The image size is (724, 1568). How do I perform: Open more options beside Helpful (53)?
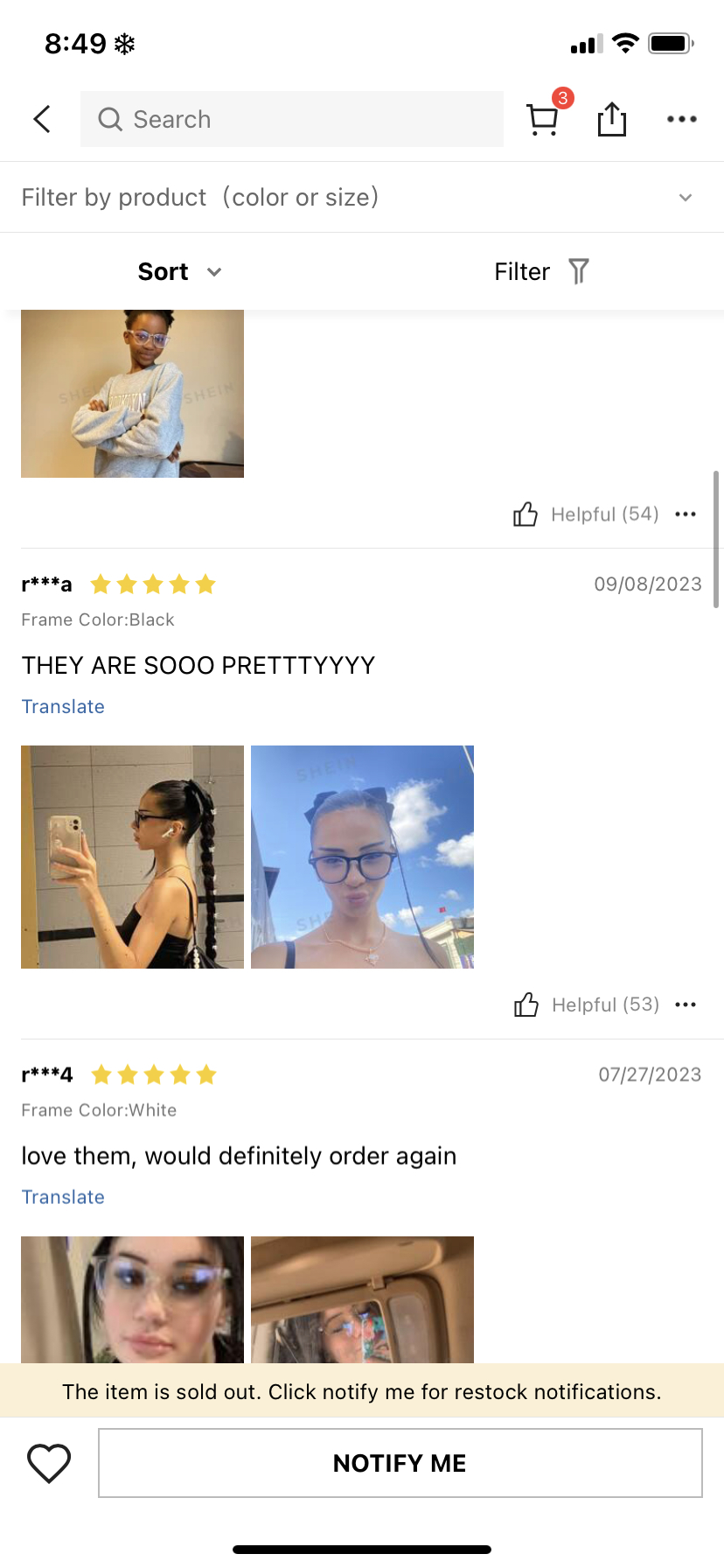(x=686, y=1004)
